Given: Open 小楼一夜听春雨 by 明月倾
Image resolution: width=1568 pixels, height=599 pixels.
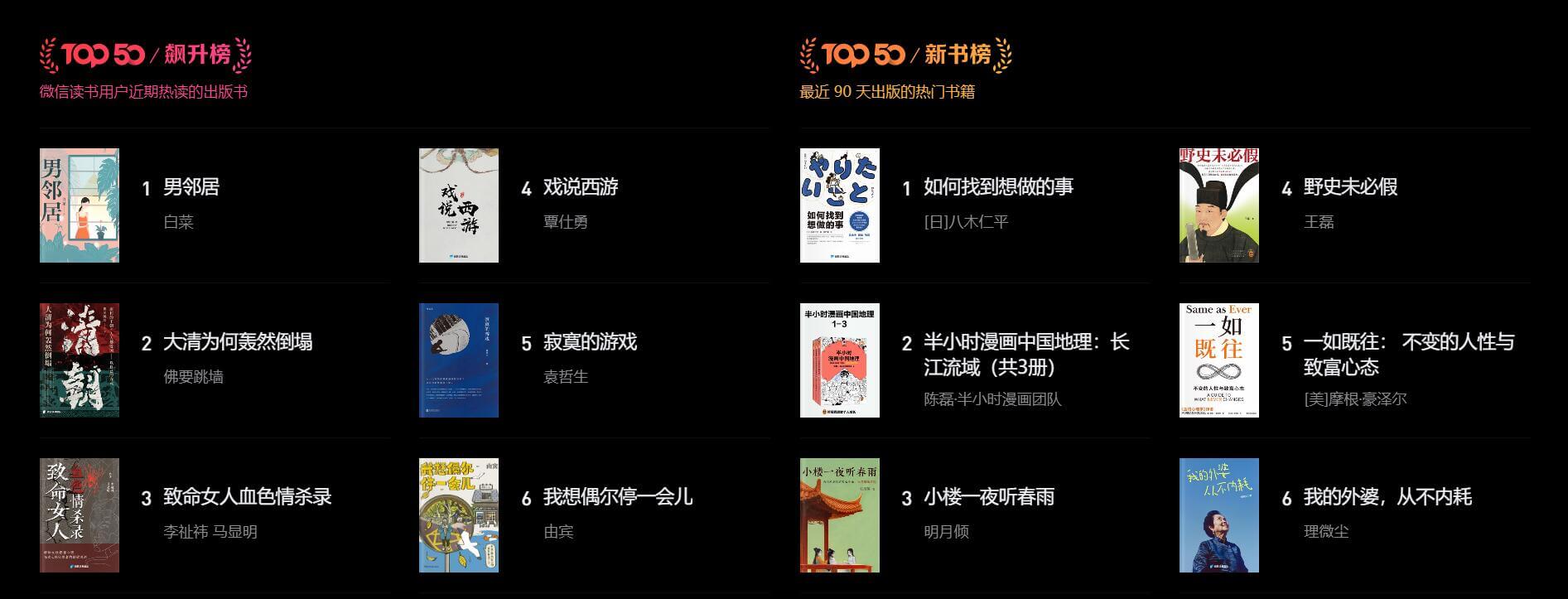Looking at the screenshot, I should click(x=989, y=497).
